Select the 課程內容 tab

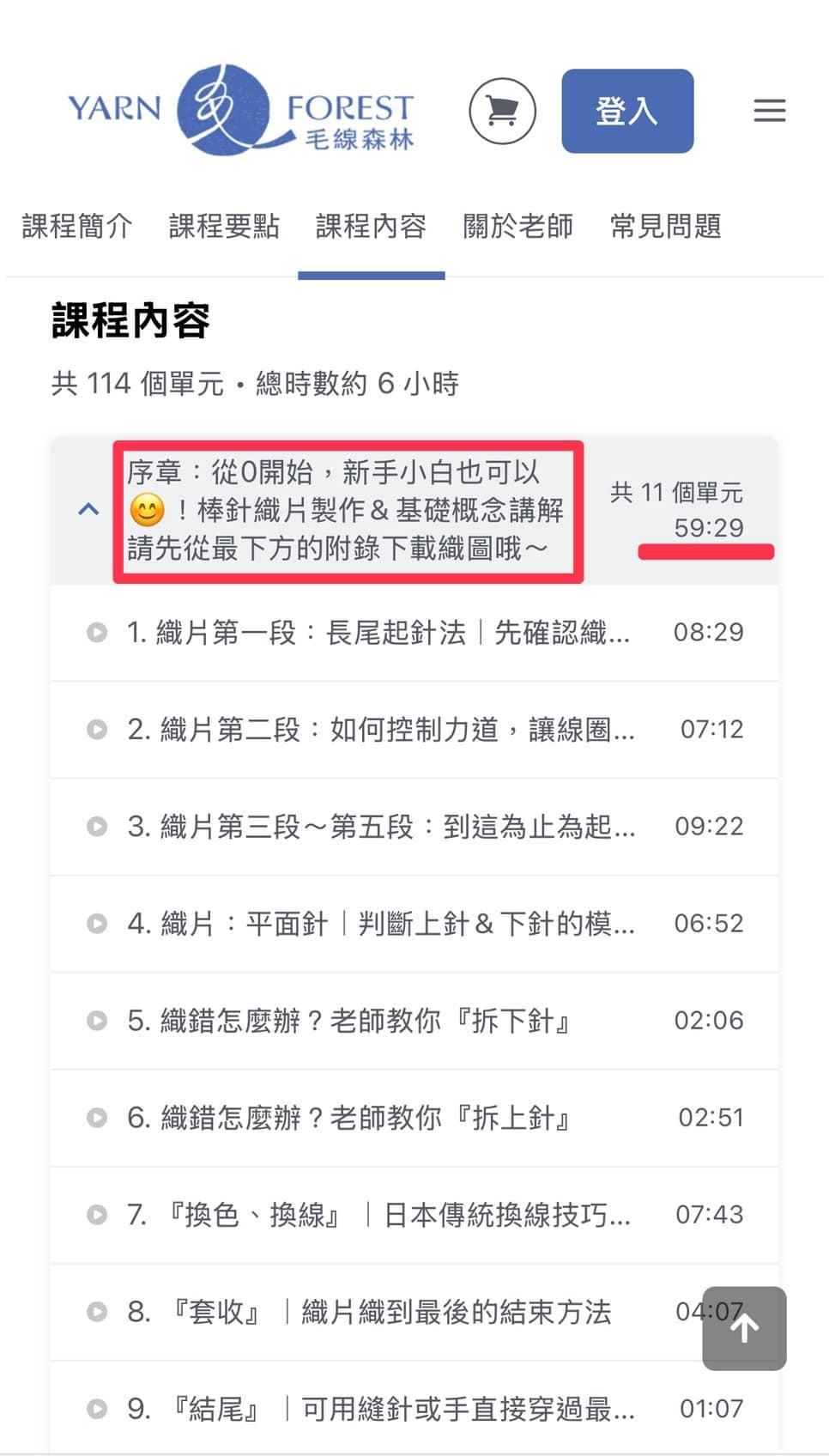click(x=371, y=227)
